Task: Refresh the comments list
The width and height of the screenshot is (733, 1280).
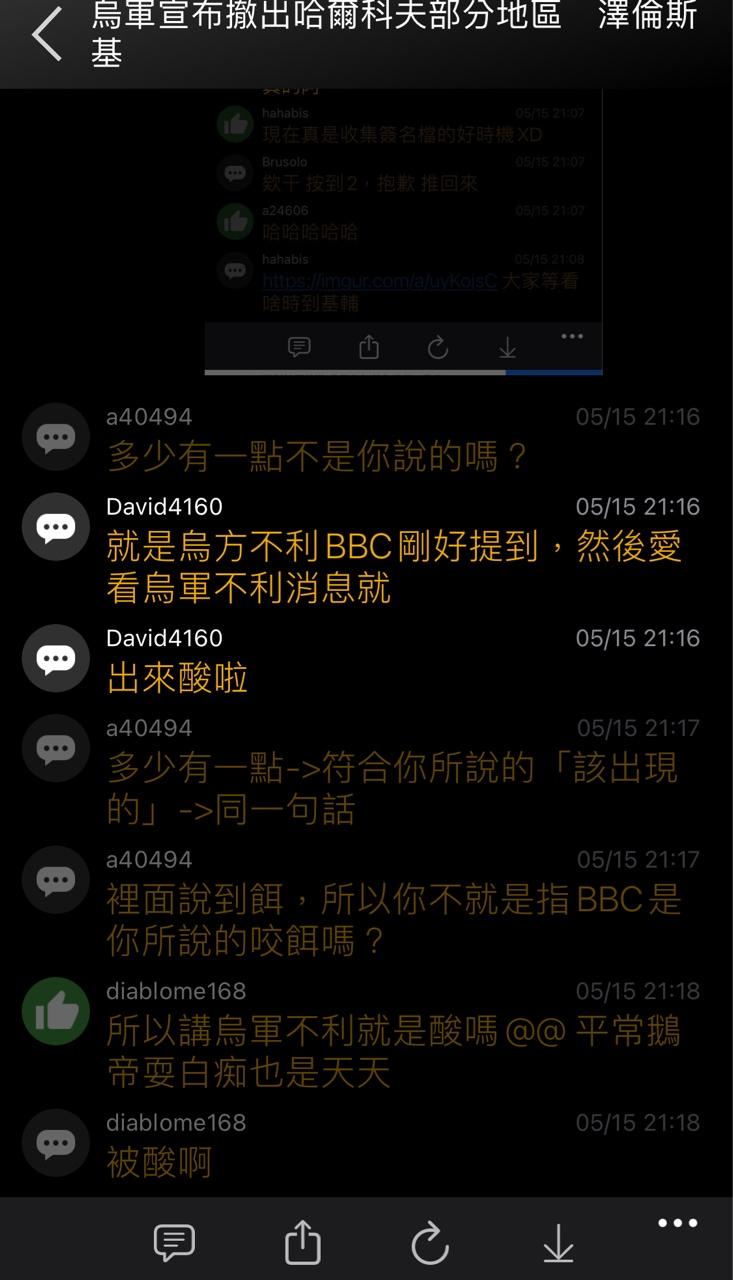Action: pyautogui.click(x=430, y=1243)
